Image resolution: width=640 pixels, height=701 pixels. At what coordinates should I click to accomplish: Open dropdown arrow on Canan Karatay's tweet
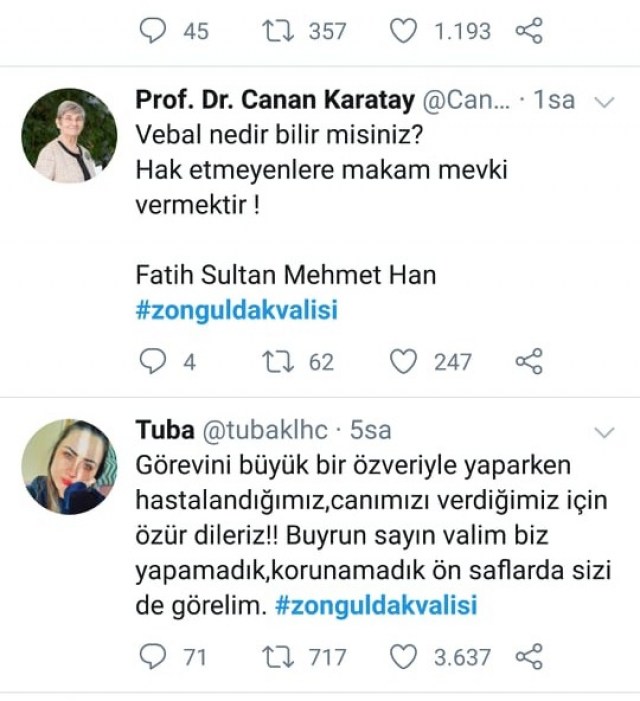(x=603, y=103)
